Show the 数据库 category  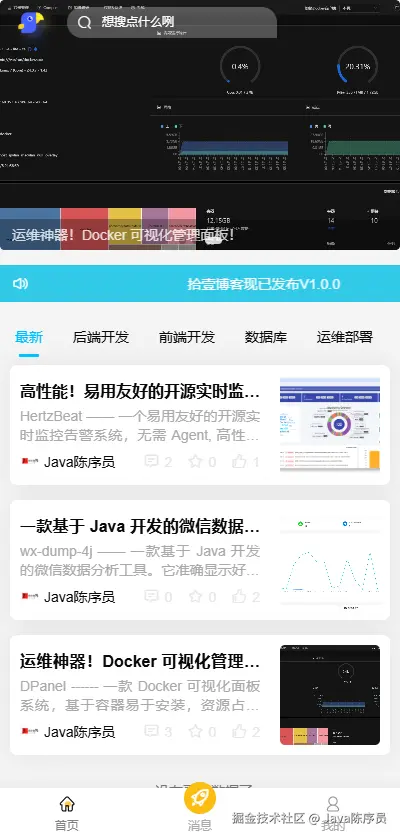click(x=266, y=337)
